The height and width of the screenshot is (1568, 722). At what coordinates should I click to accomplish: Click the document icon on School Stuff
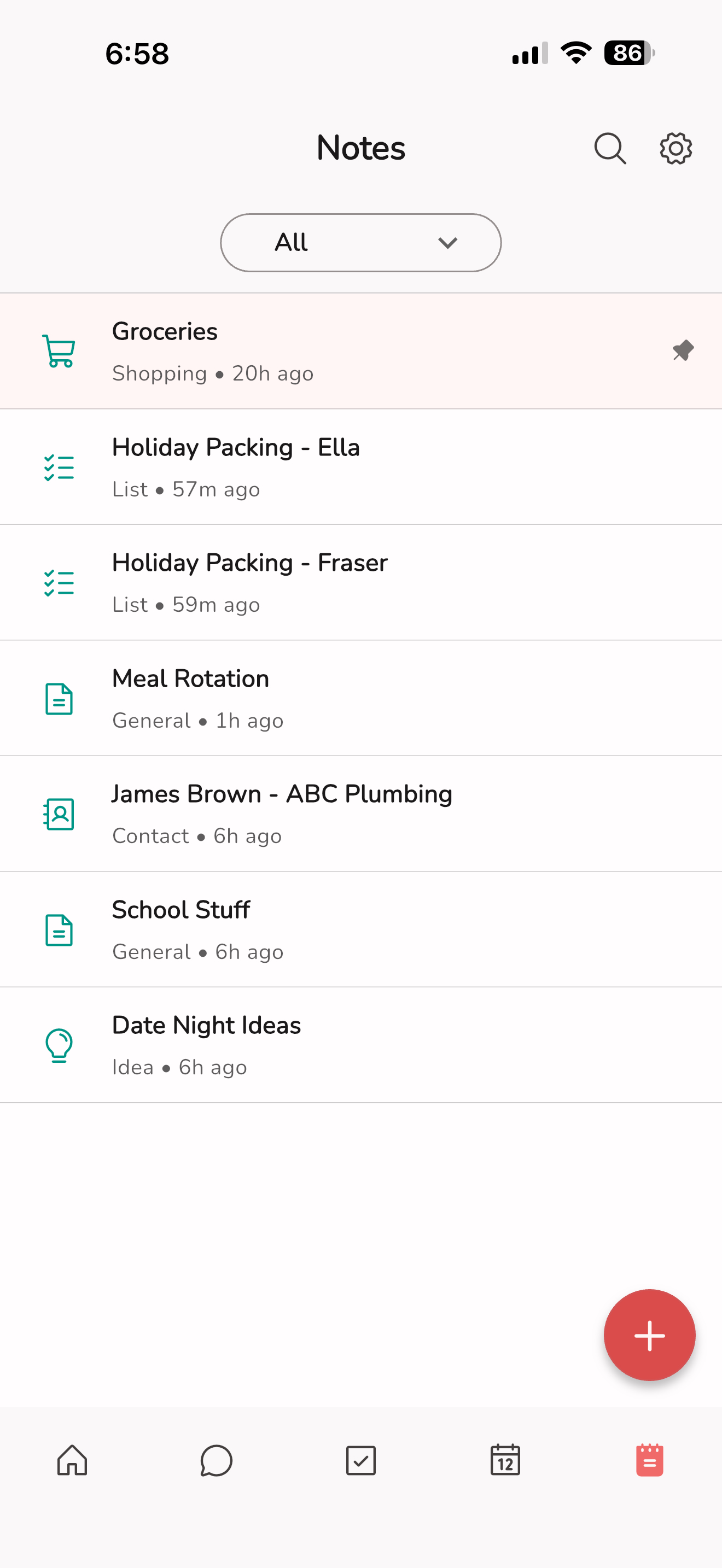click(x=59, y=929)
